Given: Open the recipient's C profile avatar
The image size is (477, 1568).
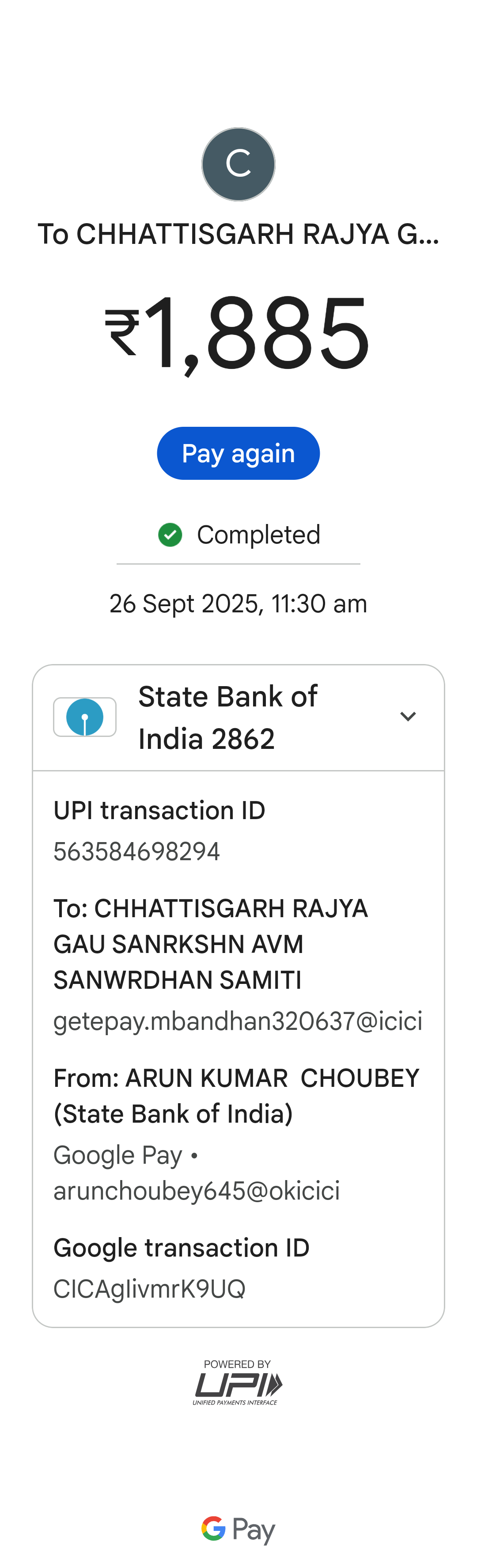Looking at the screenshot, I should (x=238, y=164).
